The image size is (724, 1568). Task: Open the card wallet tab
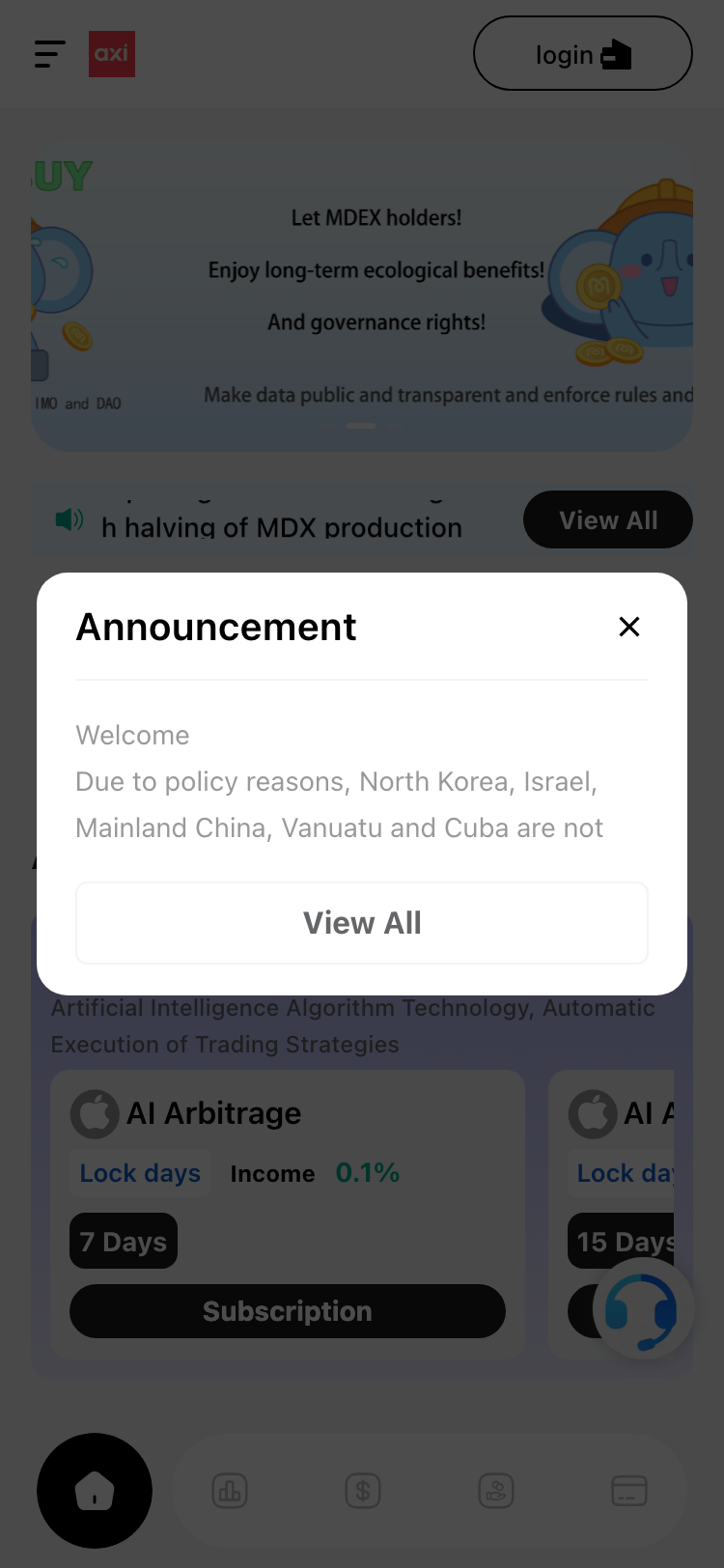click(629, 1491)
